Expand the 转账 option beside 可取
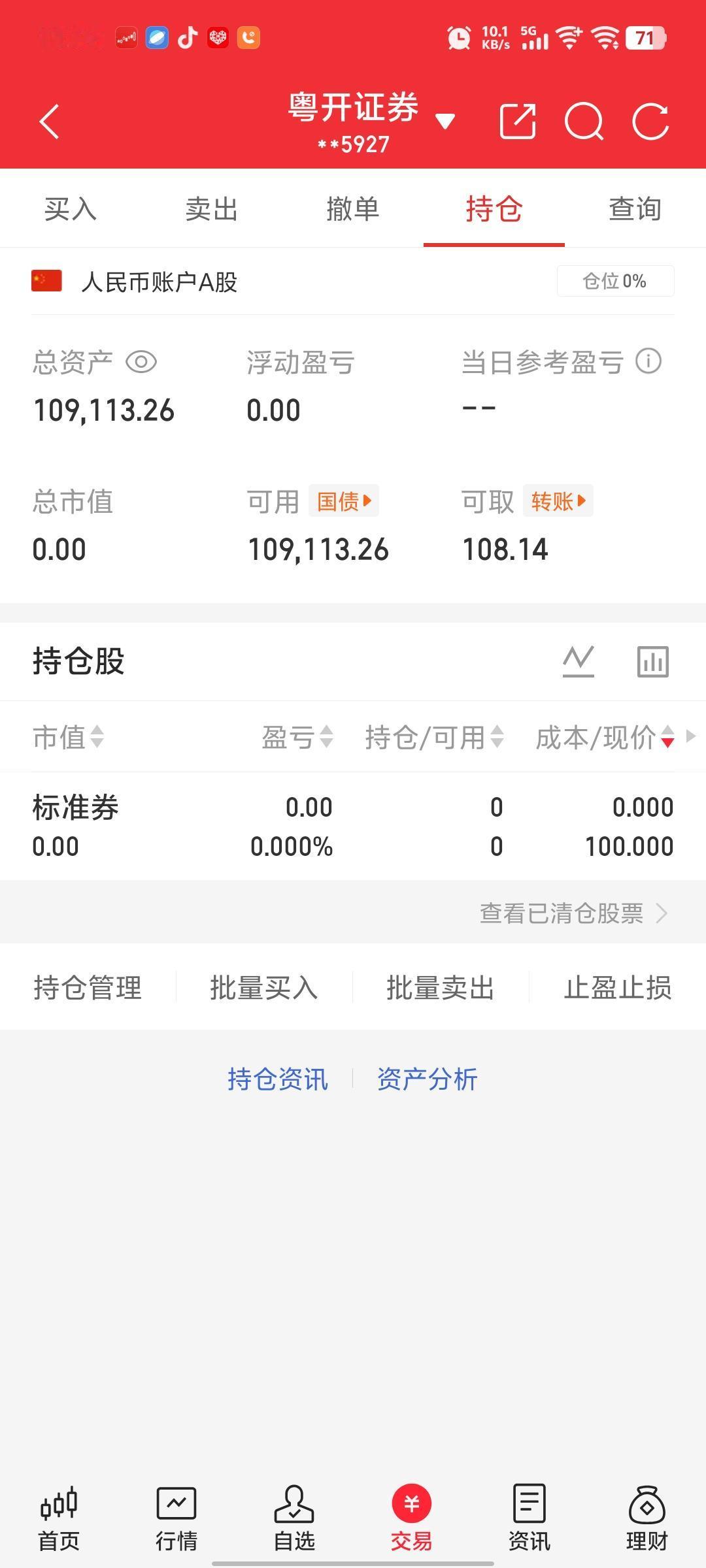 click(558, 501)
